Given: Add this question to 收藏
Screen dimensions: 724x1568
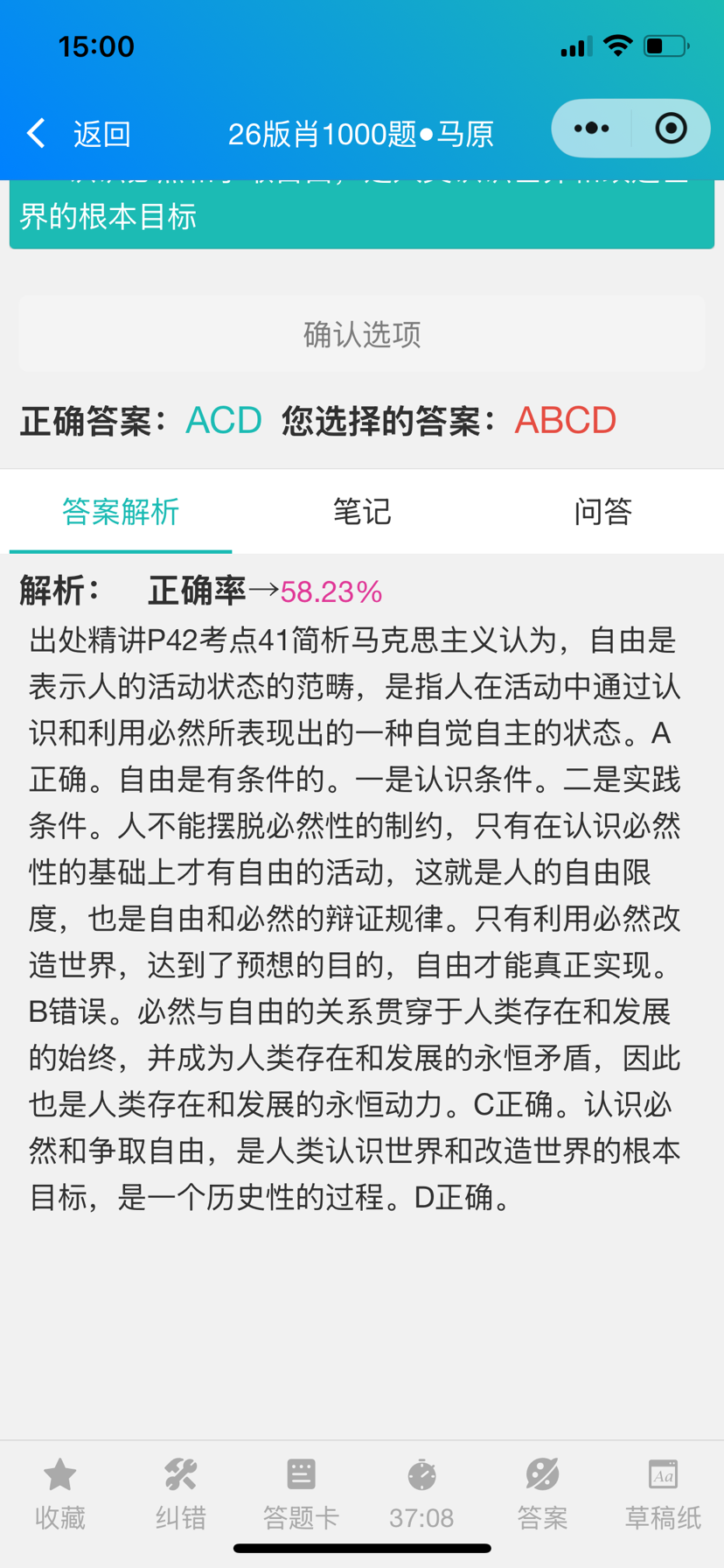Looking at the screenshot, I should click(60, 1494).
